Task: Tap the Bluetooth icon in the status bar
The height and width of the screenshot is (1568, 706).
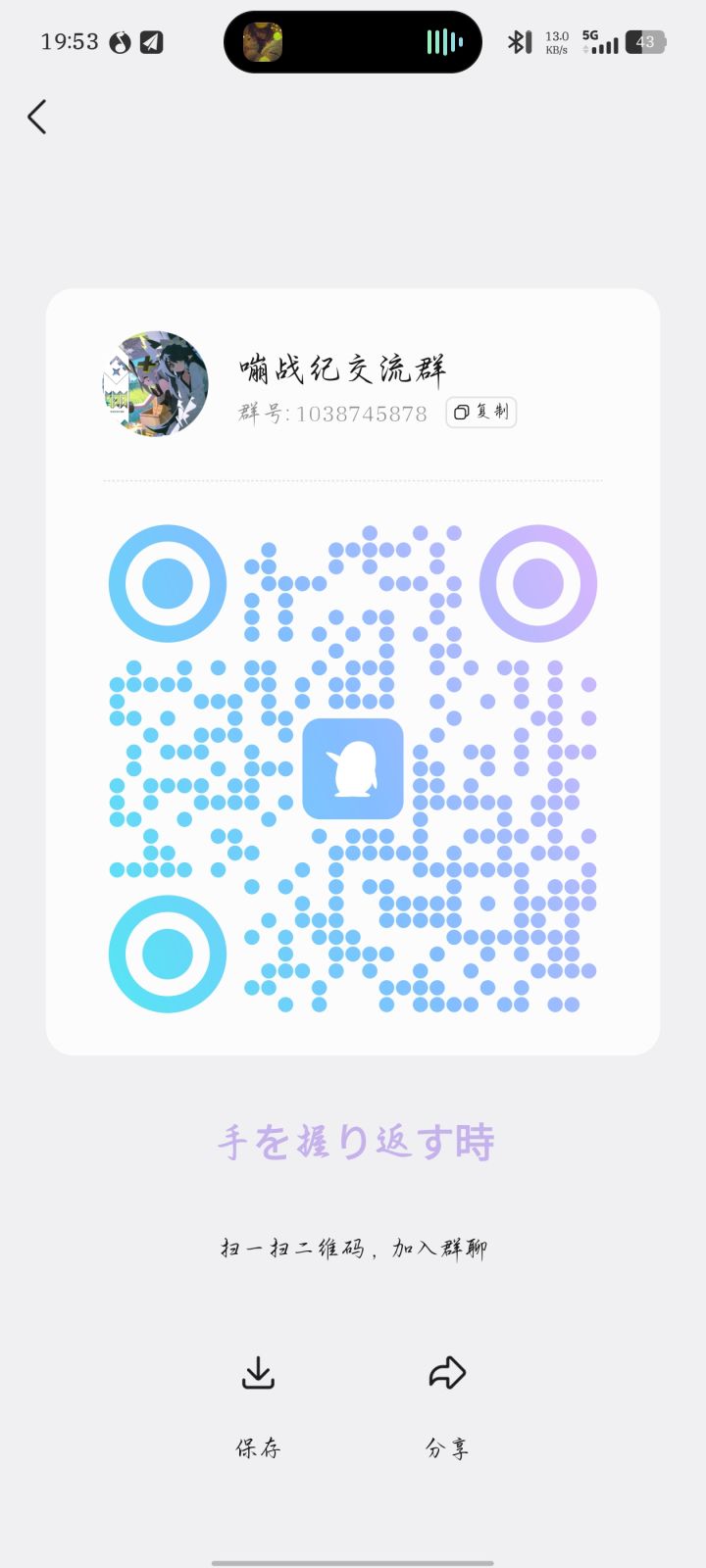Action: pos(519,41)
